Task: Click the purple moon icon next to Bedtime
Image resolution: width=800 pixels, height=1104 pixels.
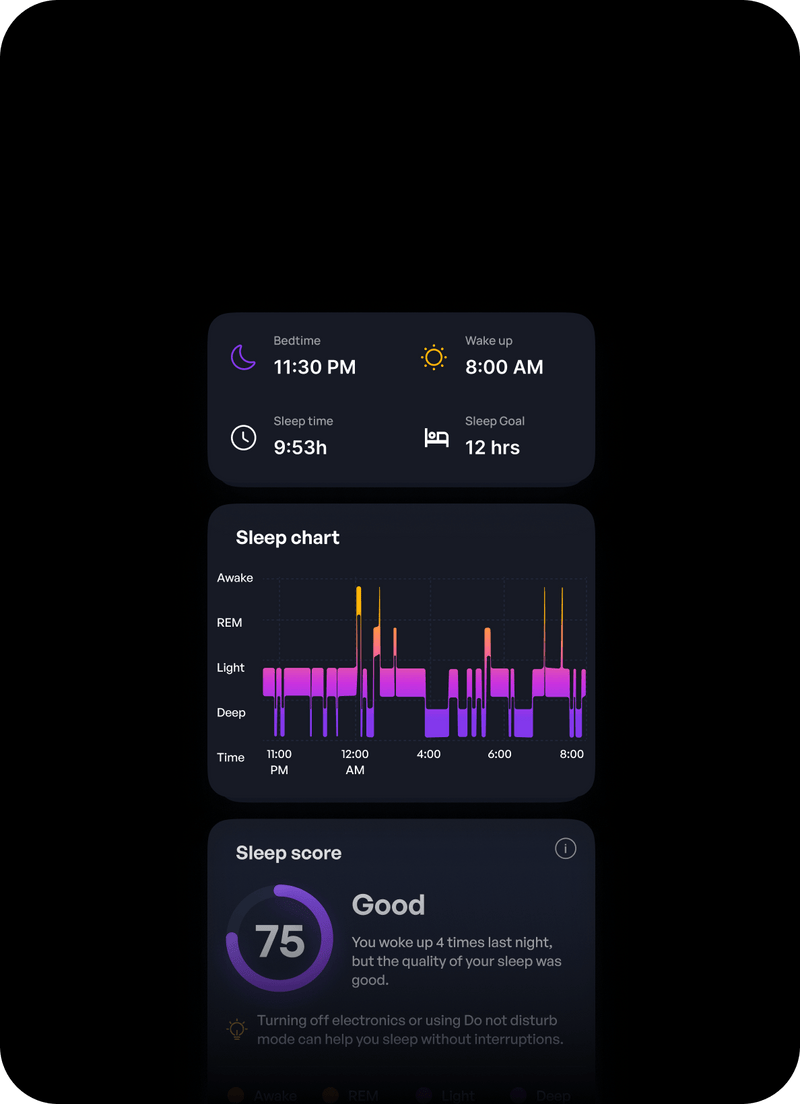Action: point(243,356)
